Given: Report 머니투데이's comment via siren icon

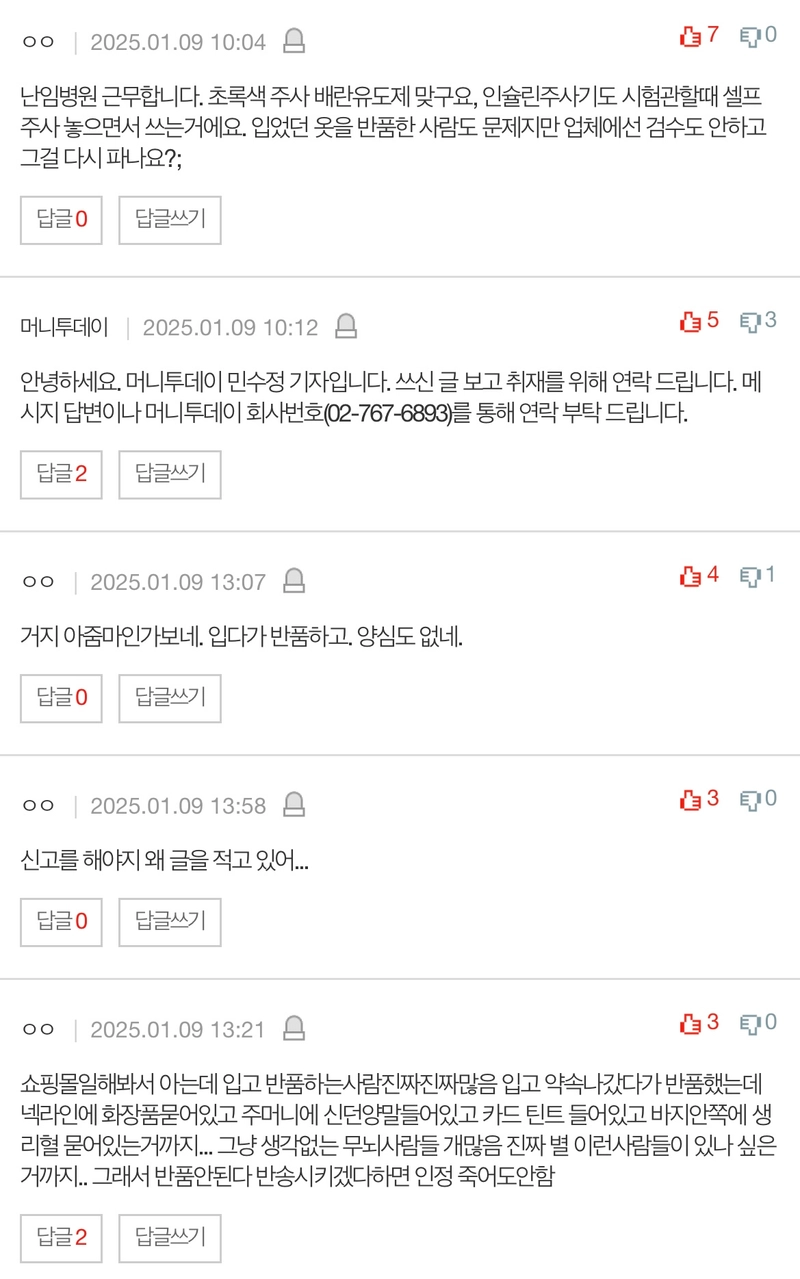Looking at the screenshot, I should 346,327.
